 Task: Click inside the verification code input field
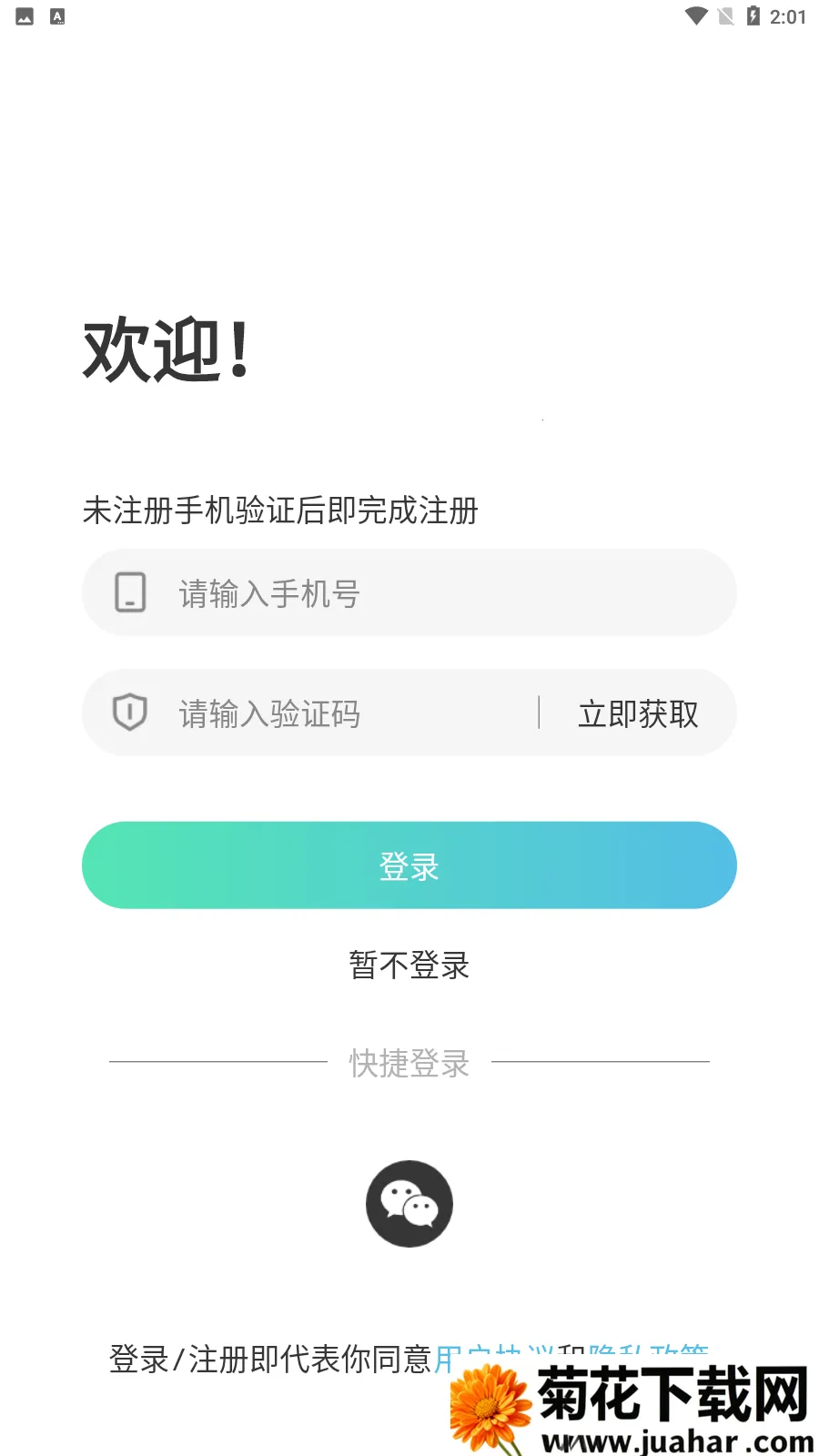pyautogui.click(x=318, y=713)
